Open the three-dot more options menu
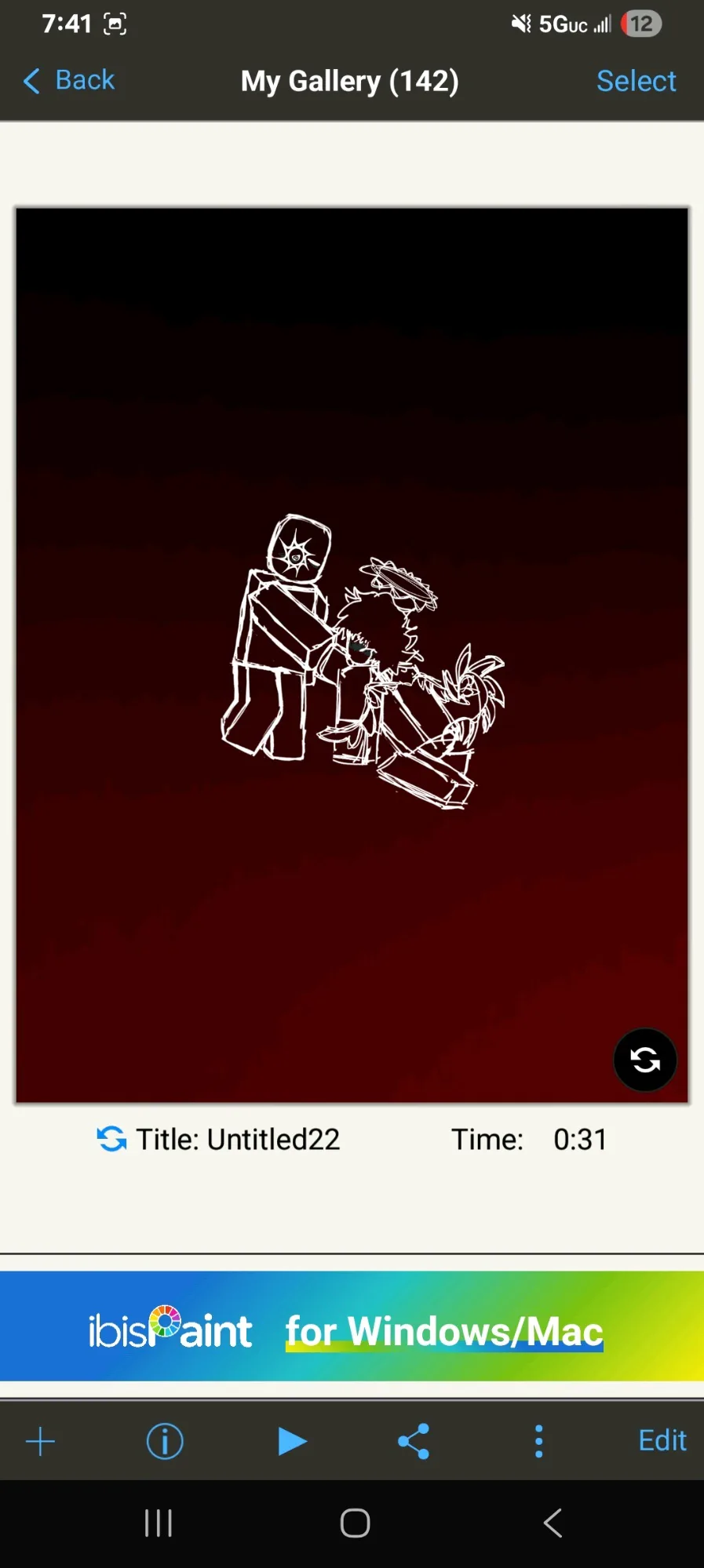 click(x=538, y=1441)
